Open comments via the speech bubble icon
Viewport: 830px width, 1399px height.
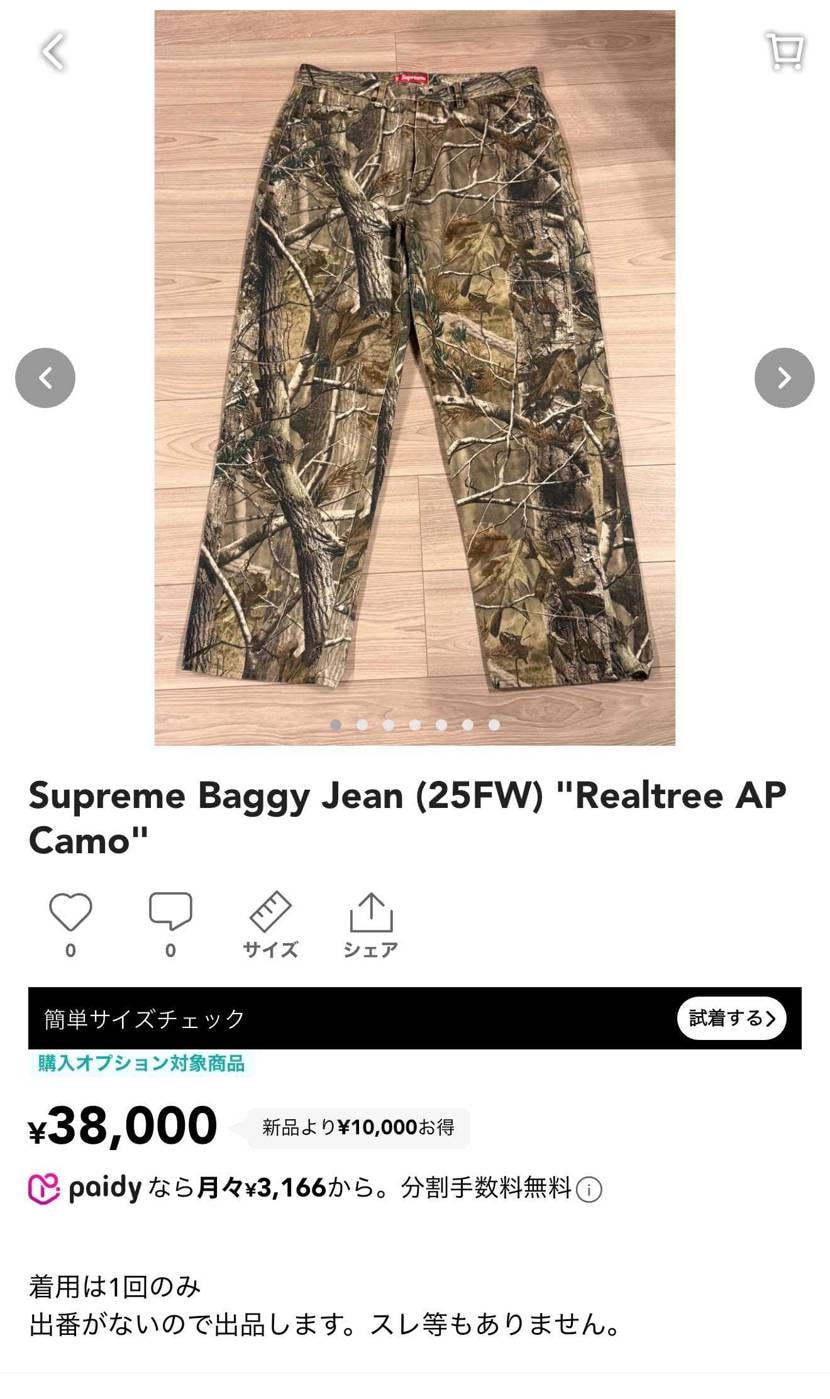(170, 911)
